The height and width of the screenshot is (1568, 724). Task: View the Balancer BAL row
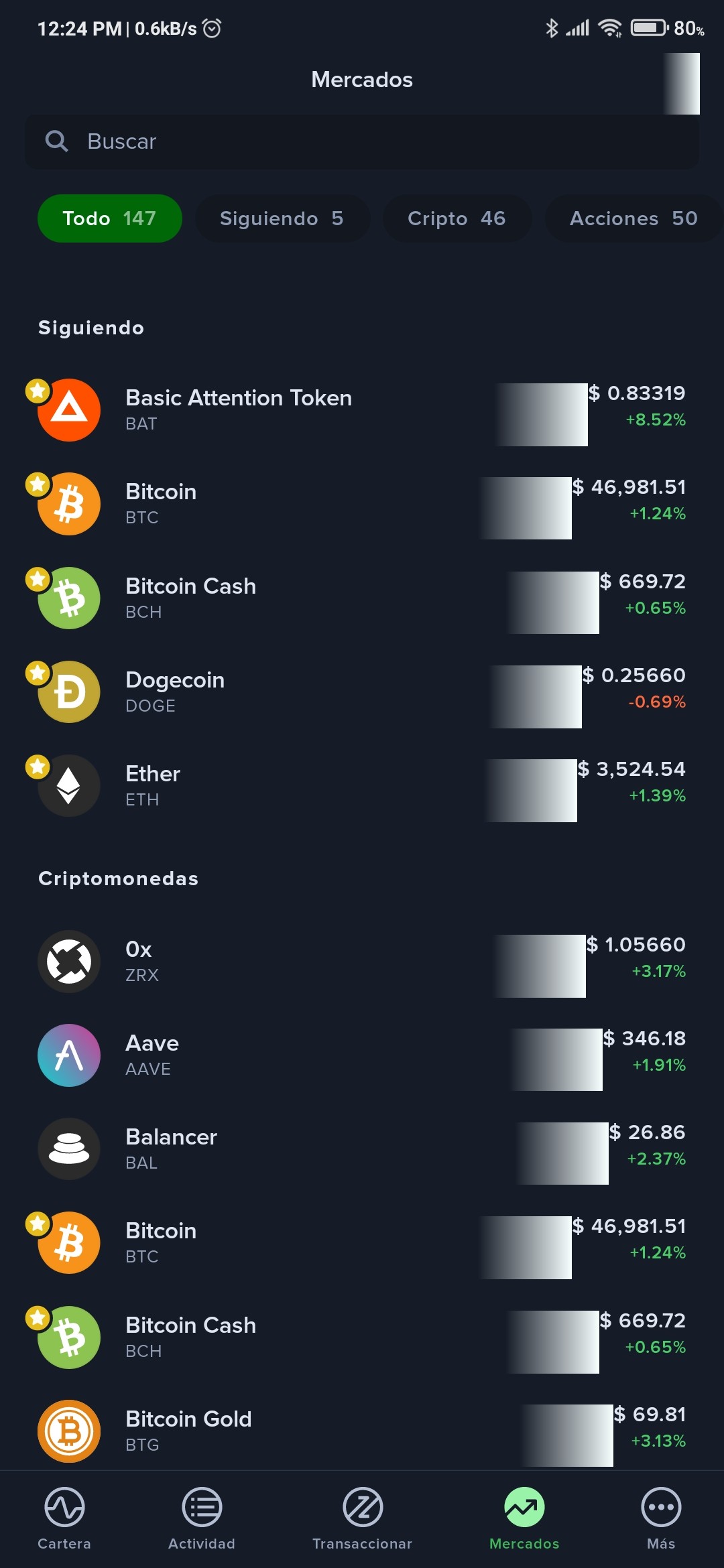point(362,1149)
